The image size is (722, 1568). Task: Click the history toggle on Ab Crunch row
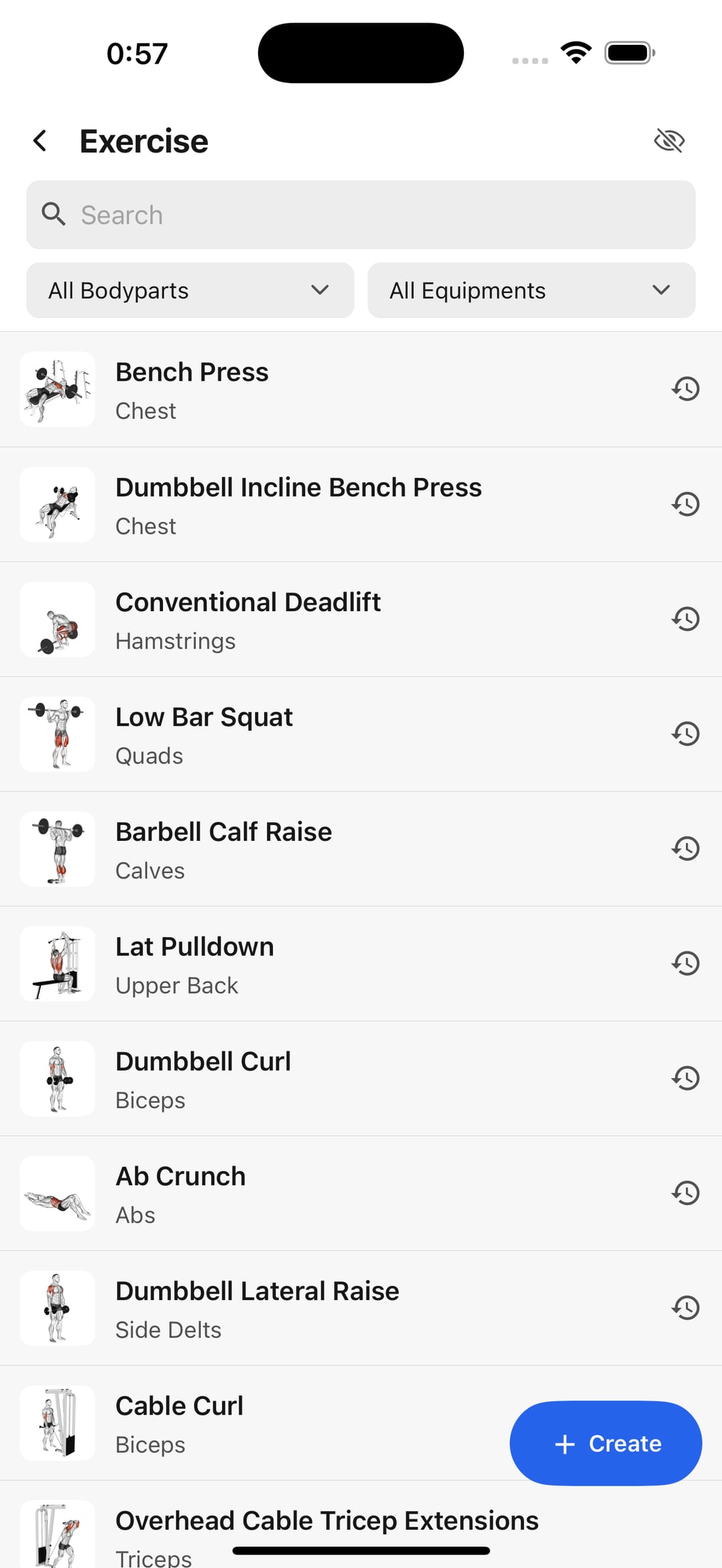click(x=685, y=1193)
